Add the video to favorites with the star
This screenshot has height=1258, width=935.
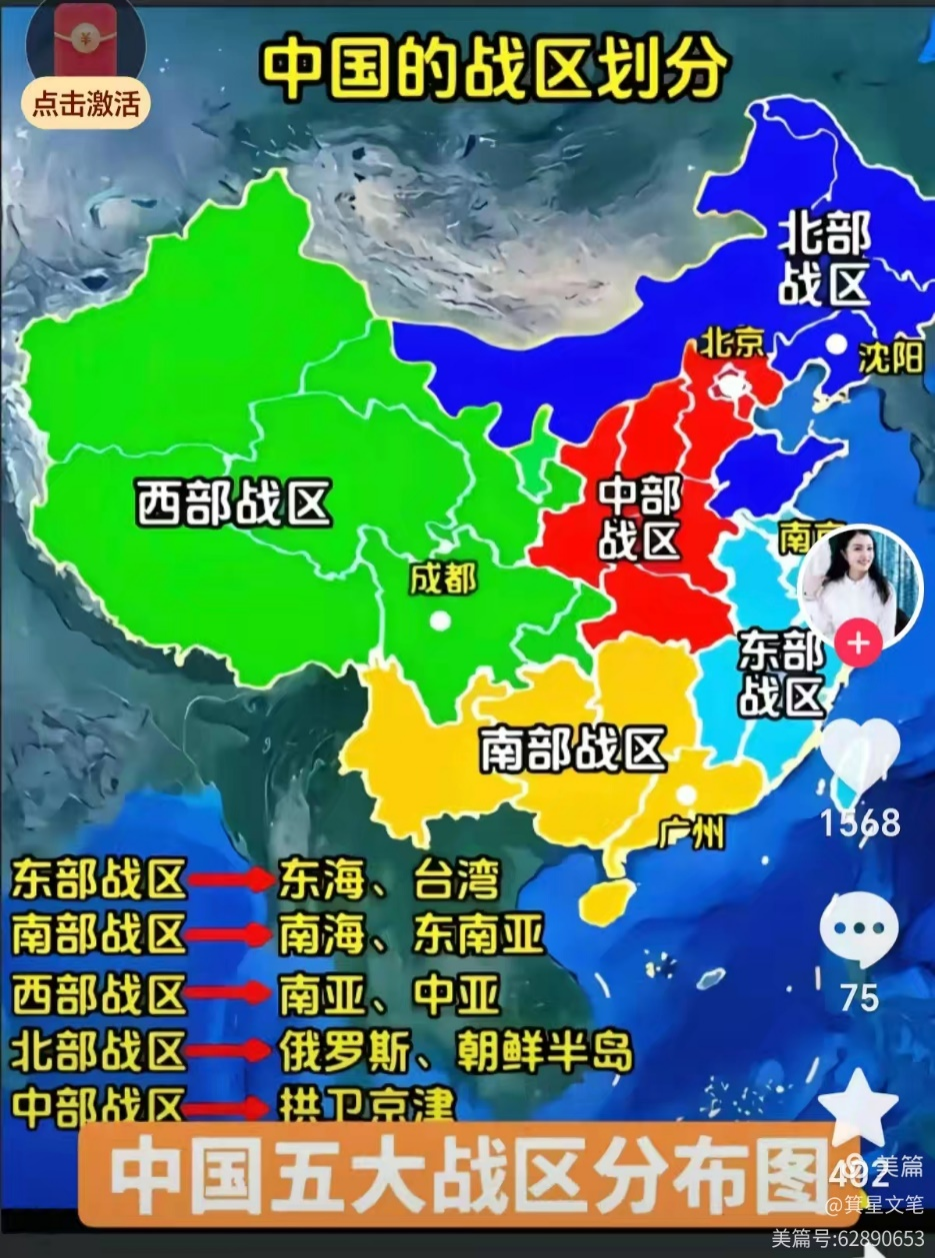coord(859,1107)
